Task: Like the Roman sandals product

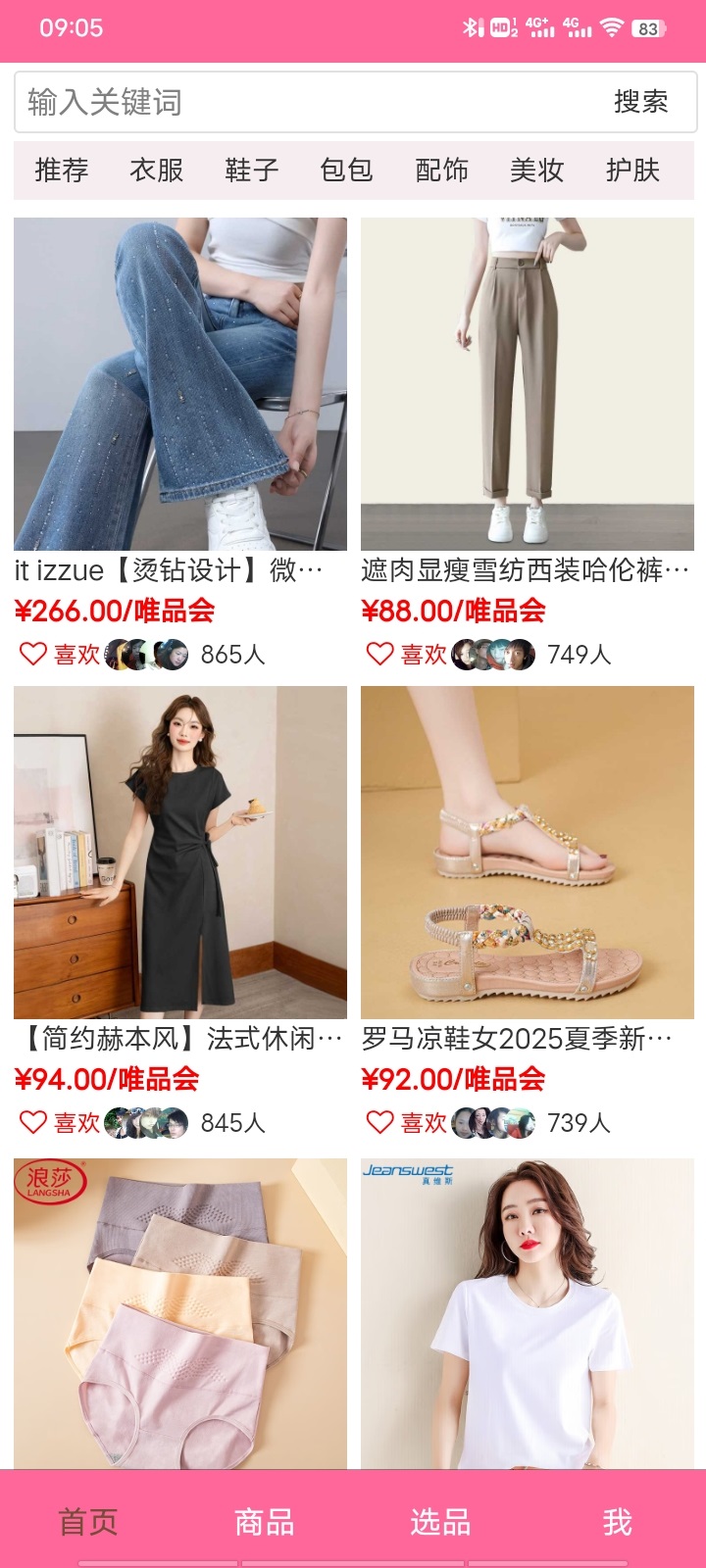Action: click(380, 1122)
